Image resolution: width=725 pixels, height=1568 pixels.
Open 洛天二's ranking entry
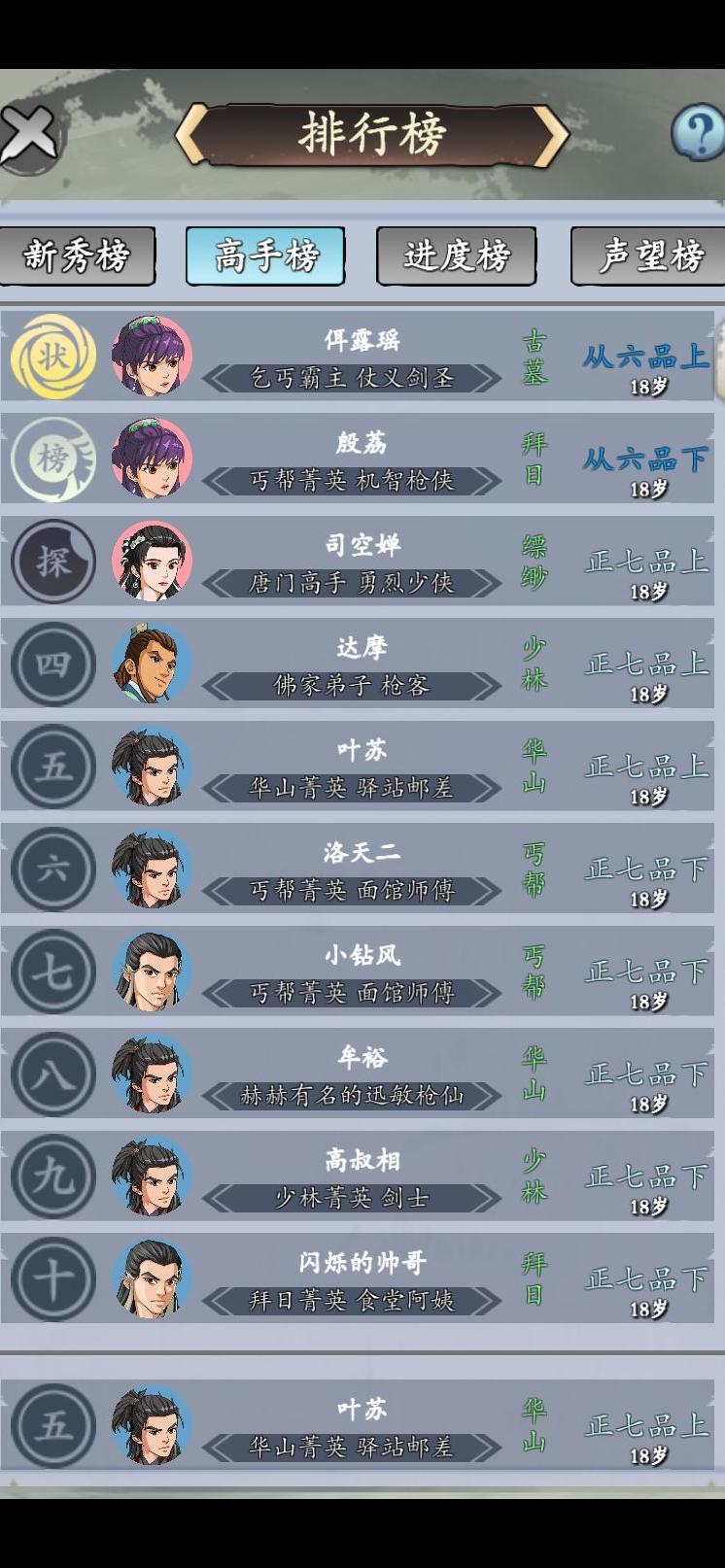[x=361, y=869]
